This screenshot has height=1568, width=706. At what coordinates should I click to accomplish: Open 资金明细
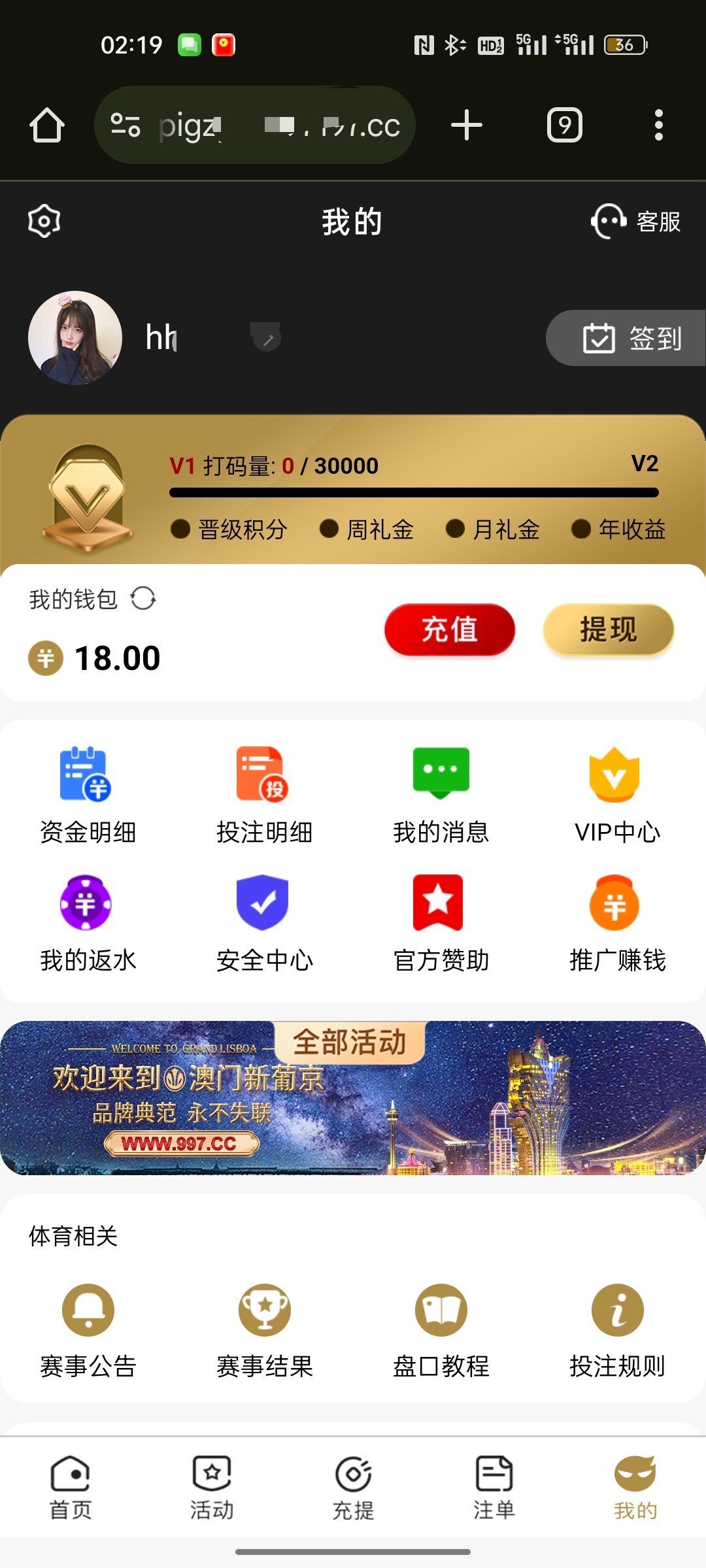click(88, 795)
